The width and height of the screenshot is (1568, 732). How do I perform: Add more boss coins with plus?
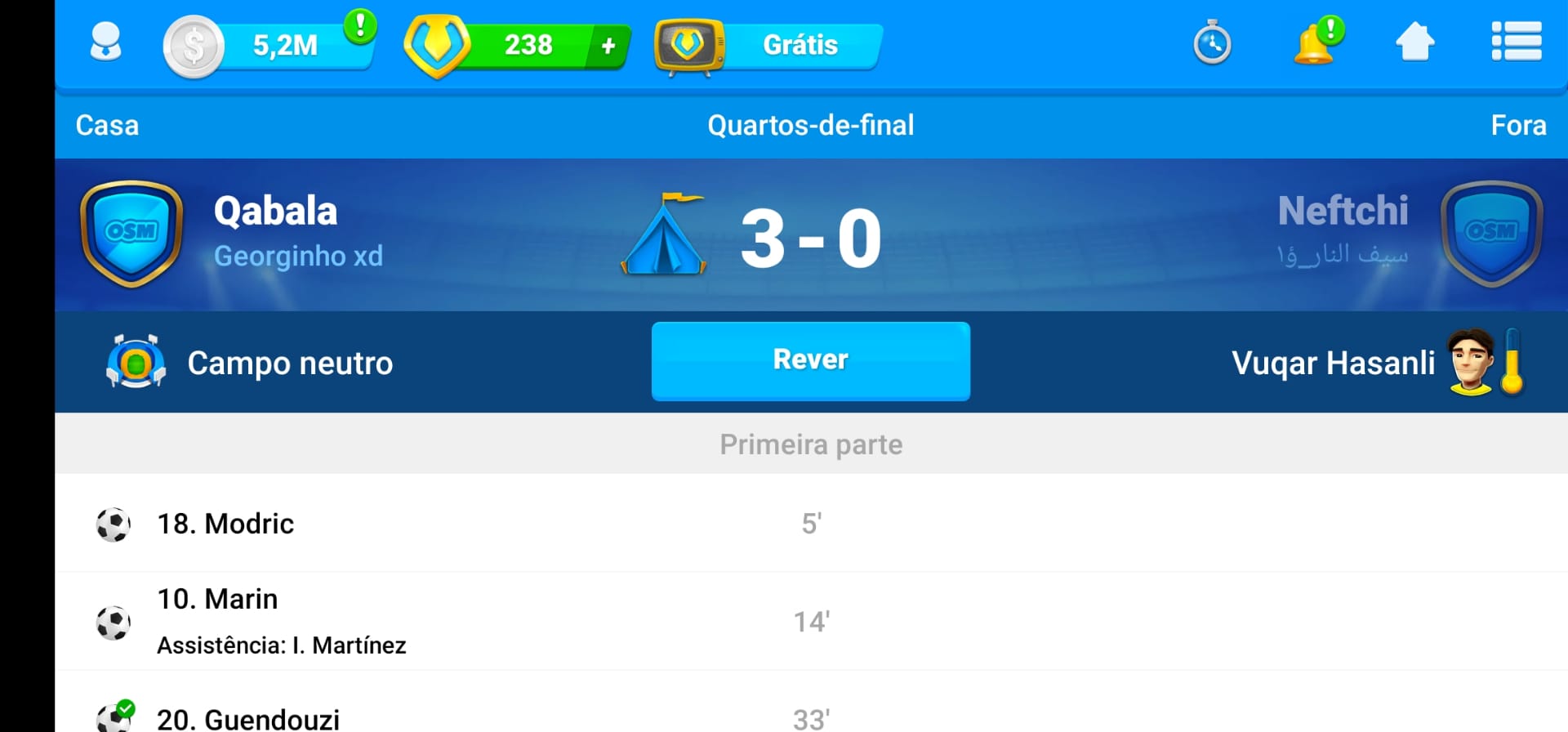(608, 46)
